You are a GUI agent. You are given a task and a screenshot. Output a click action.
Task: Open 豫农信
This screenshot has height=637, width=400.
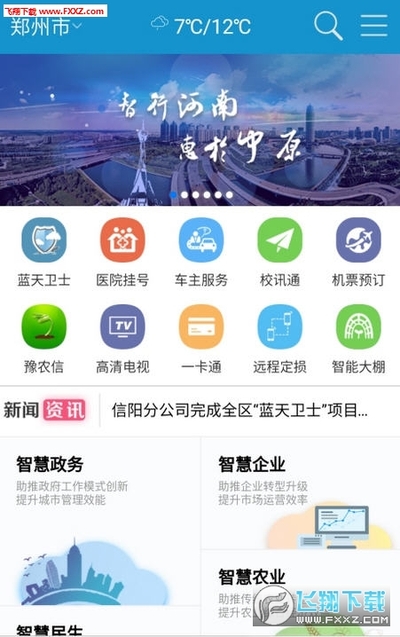tap(44, 339)
